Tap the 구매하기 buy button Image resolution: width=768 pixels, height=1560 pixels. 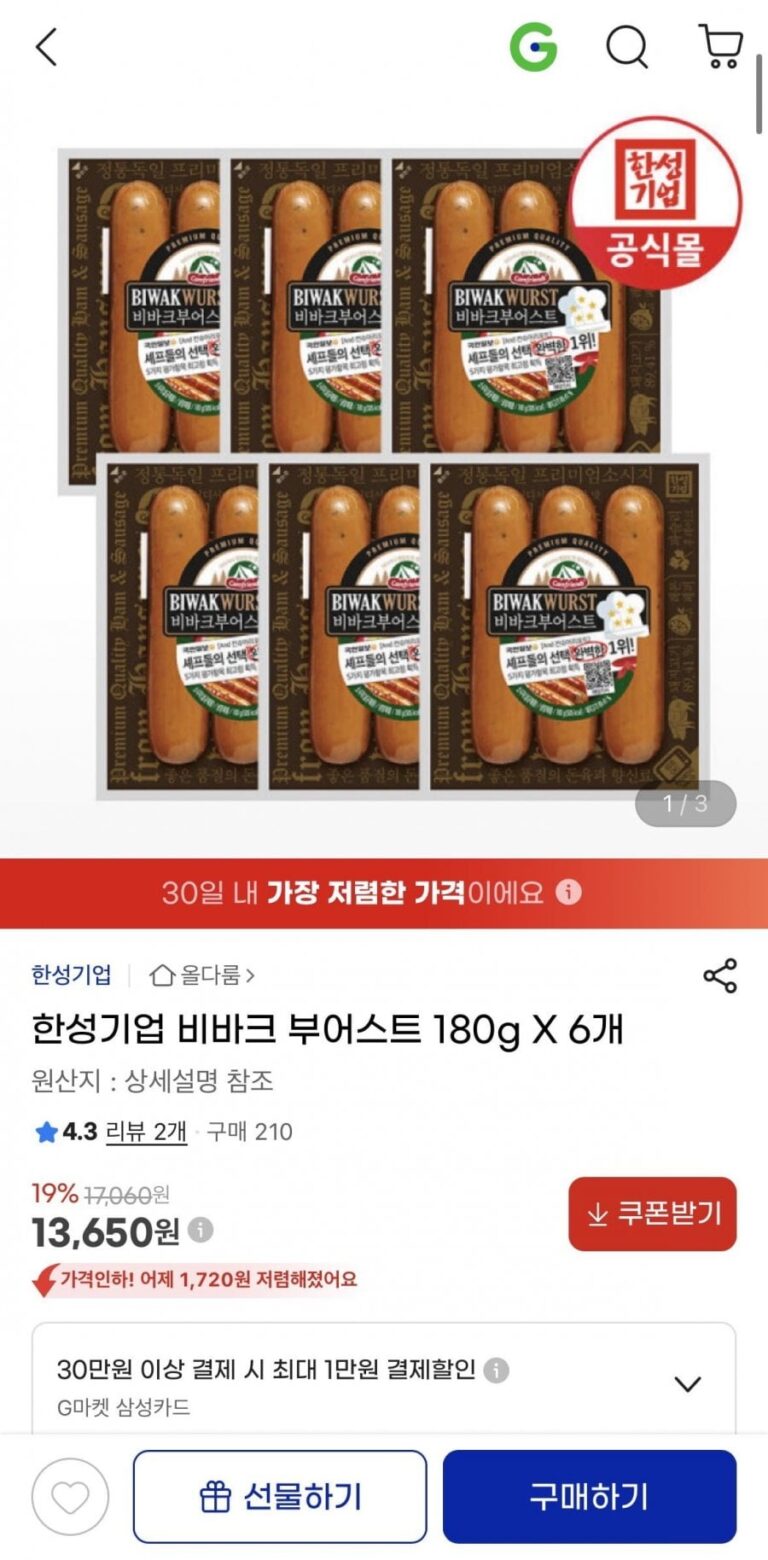[x=589, y=1496]
